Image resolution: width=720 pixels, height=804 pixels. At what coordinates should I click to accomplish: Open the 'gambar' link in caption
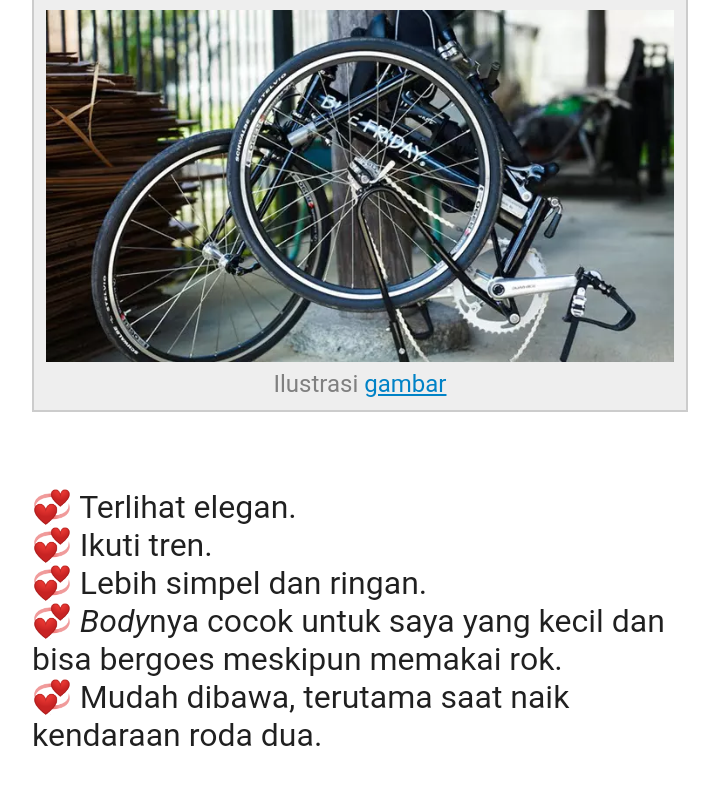tap(405, 384)
